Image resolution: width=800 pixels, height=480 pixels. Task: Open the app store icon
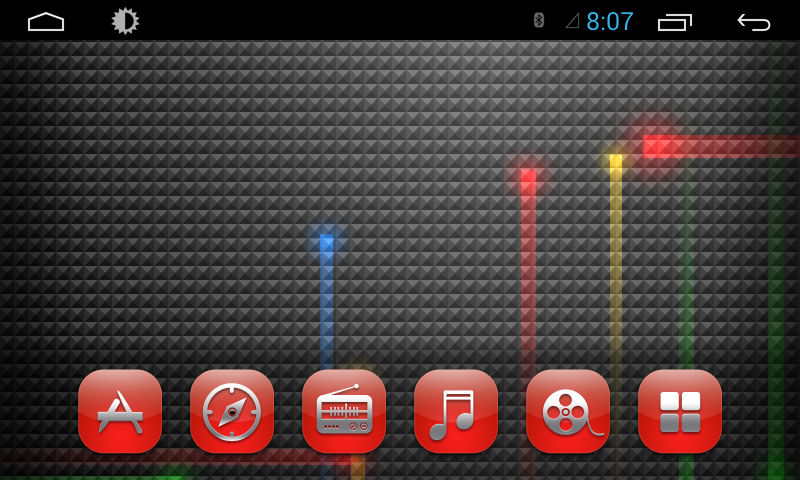click(x=120, y=411)
